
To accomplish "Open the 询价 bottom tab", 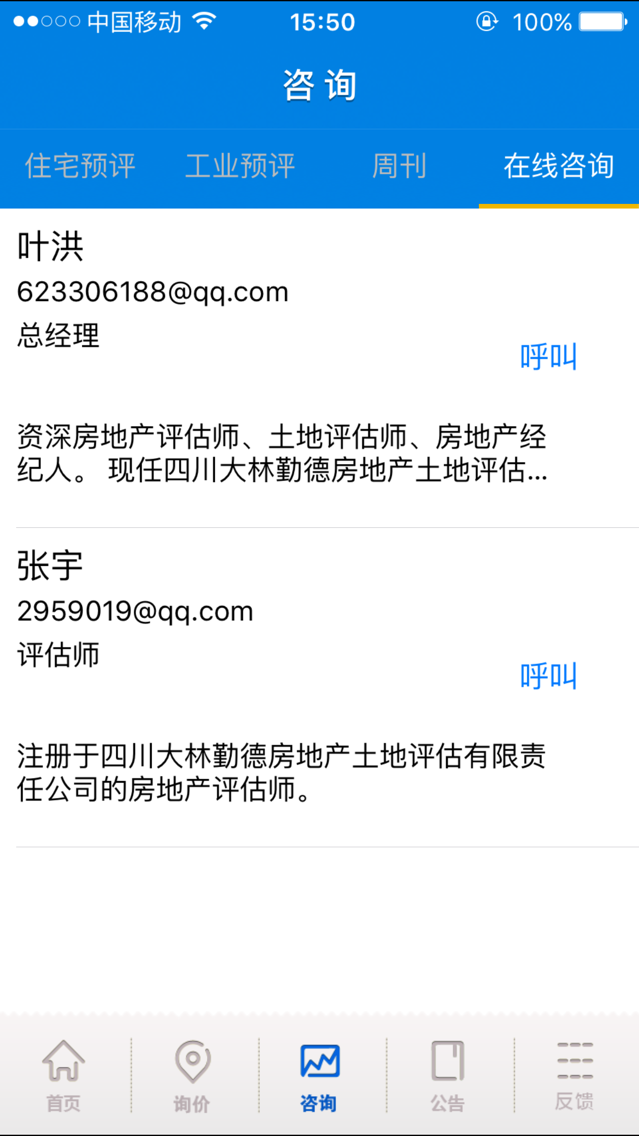I will click(x=192, y=1077).
